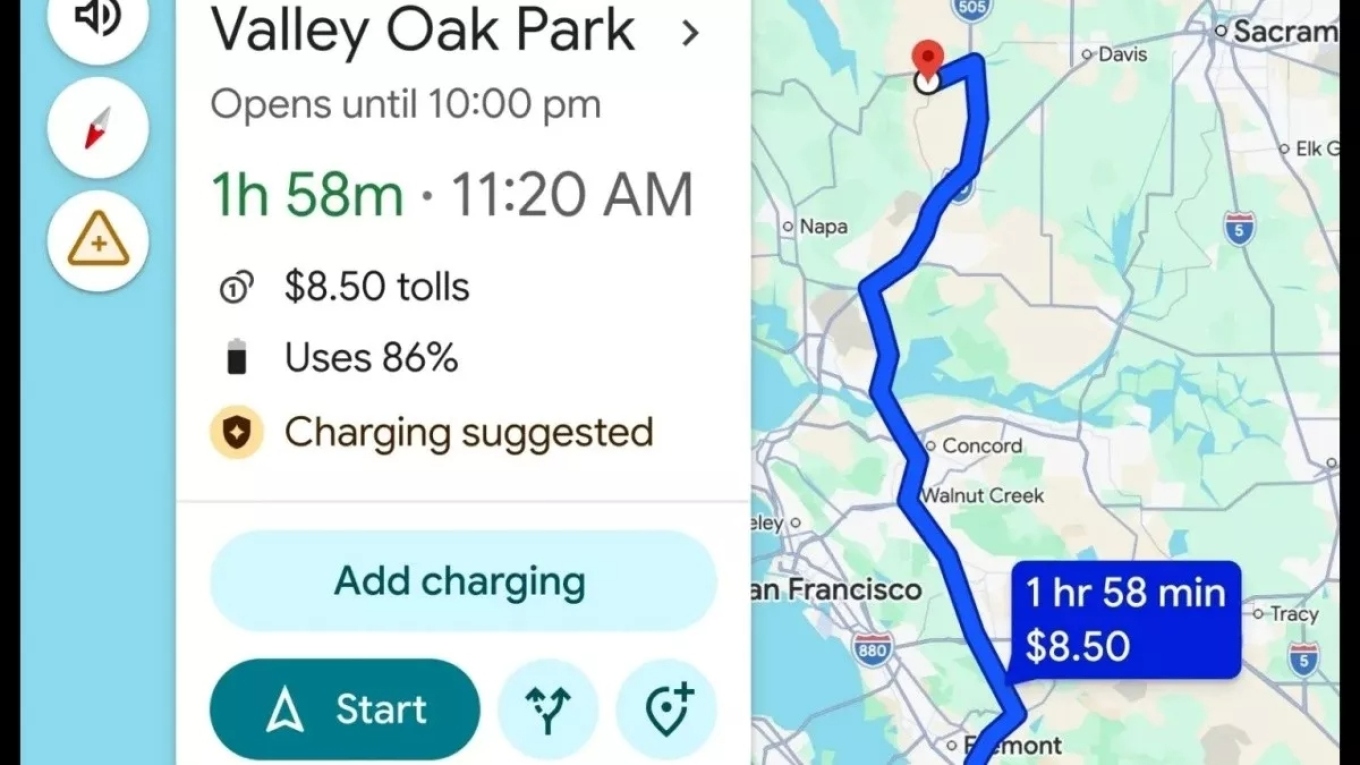Select the 1 hr 58 min route label
The height and width of the screenshot is (765, 1360).
click(1125, 619)
